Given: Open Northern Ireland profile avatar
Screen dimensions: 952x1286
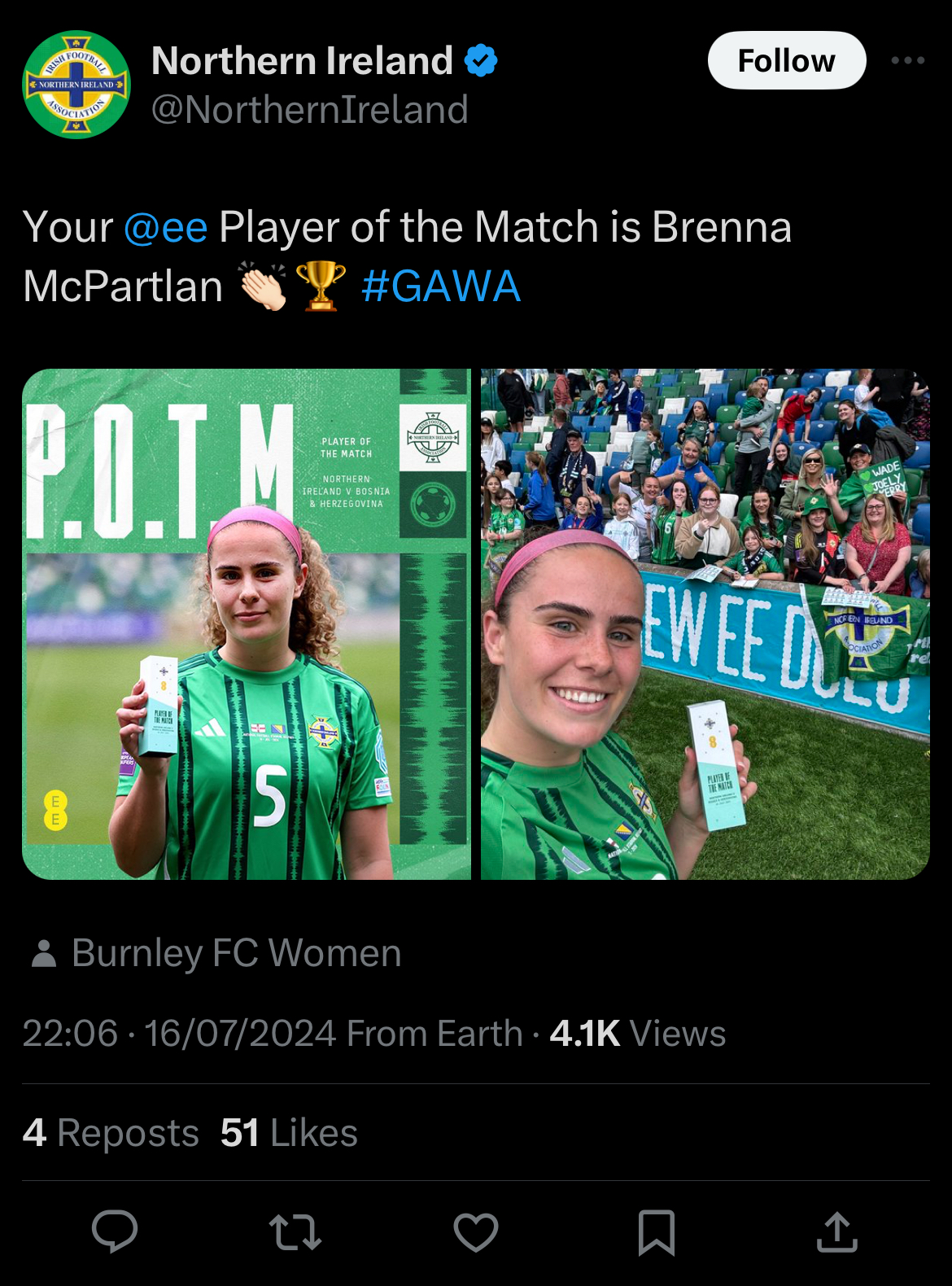Looking at the screenshot, I should click(x=76, y=85).
